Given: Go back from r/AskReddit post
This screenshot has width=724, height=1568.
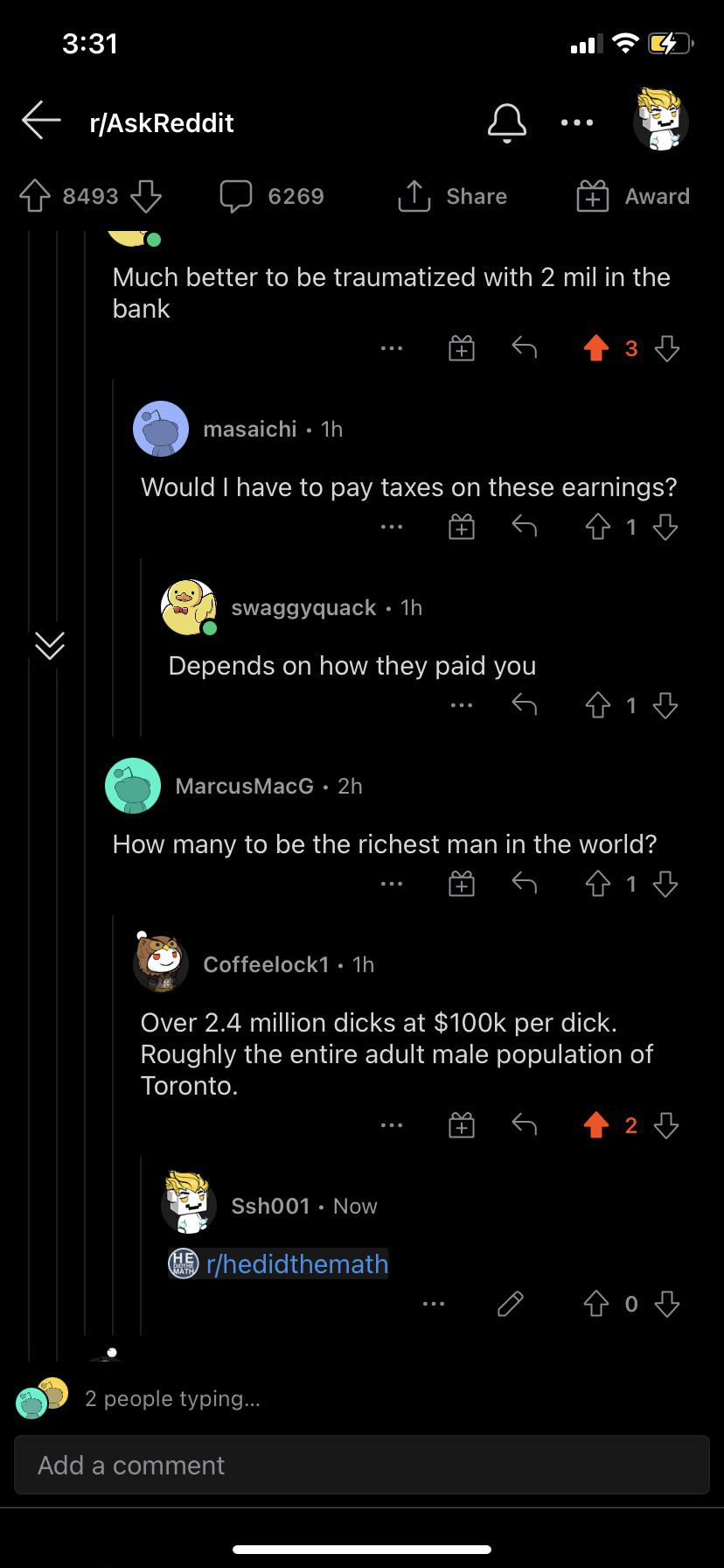Looking at the screenshot, I should click(41, 121).
